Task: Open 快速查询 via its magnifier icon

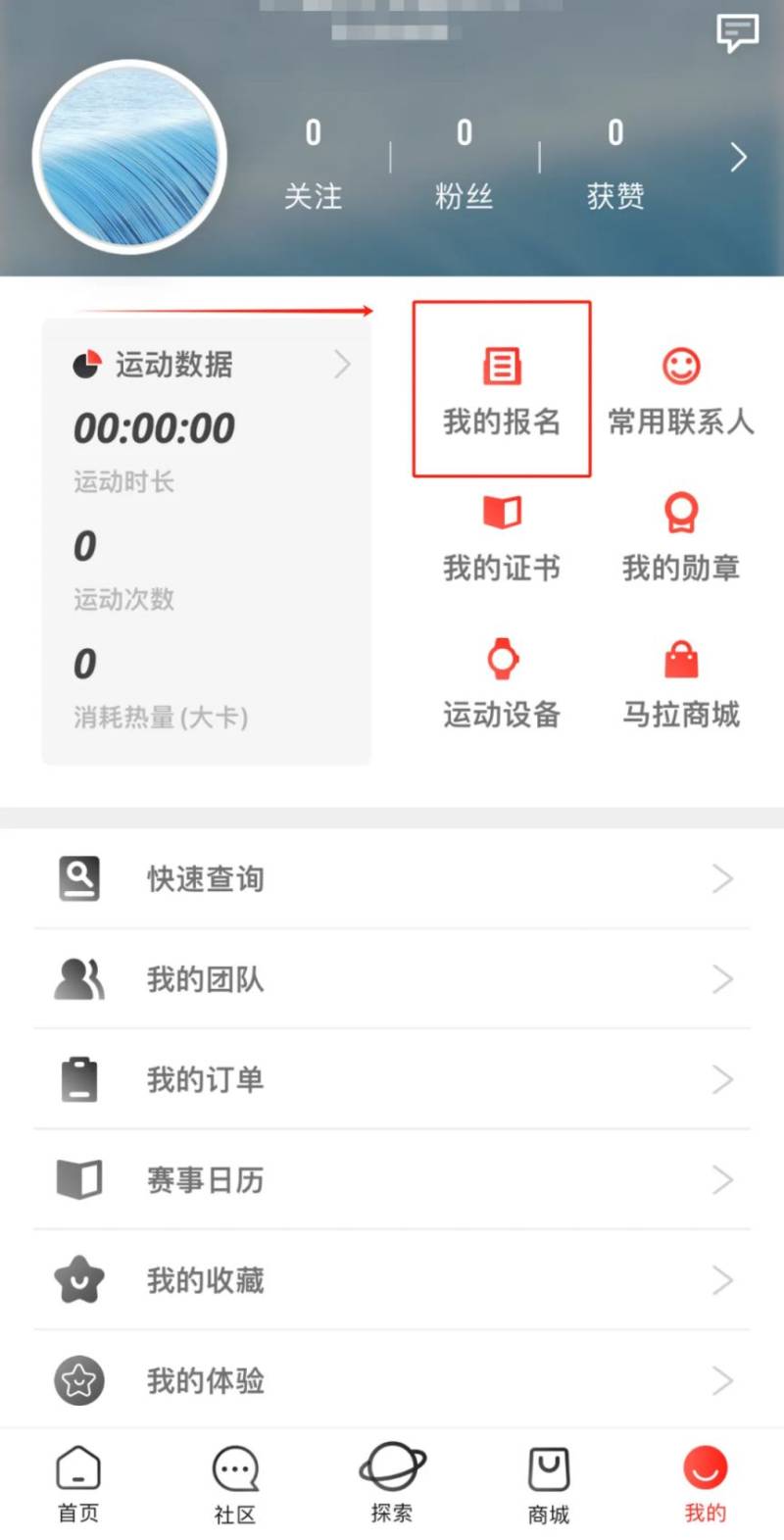Action: pyautogui.click(x=78, y=878)
